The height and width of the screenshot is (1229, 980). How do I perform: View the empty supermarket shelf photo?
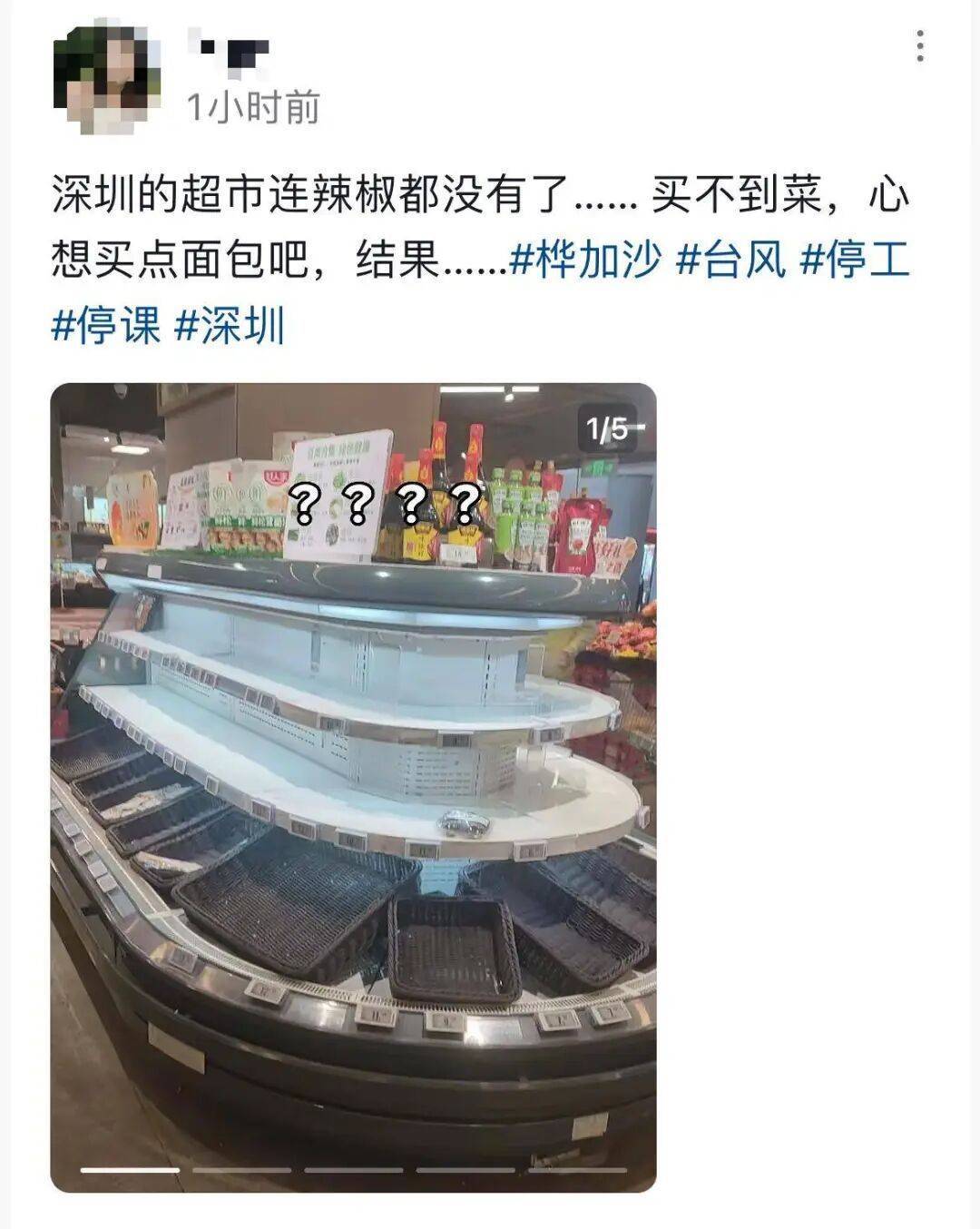tap(353, 787)
